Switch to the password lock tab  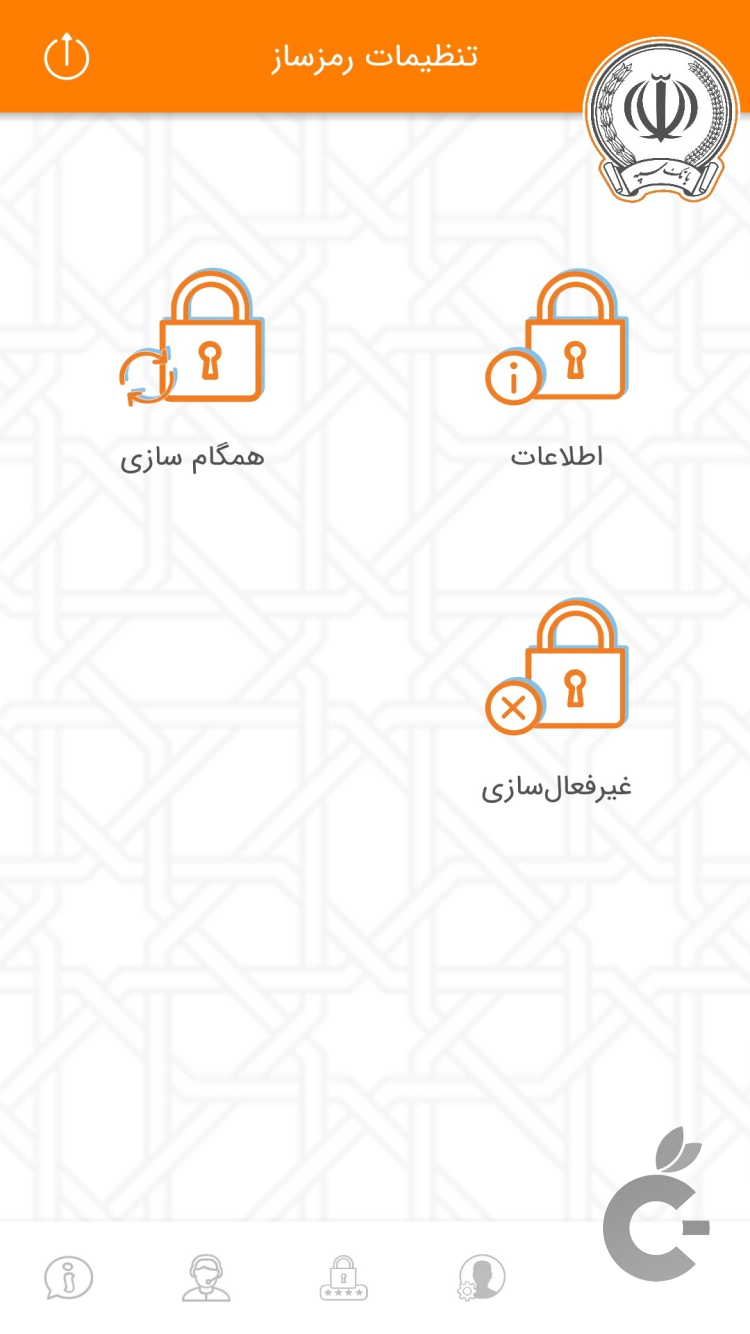pyautogui.click(x=343, y=1278)
